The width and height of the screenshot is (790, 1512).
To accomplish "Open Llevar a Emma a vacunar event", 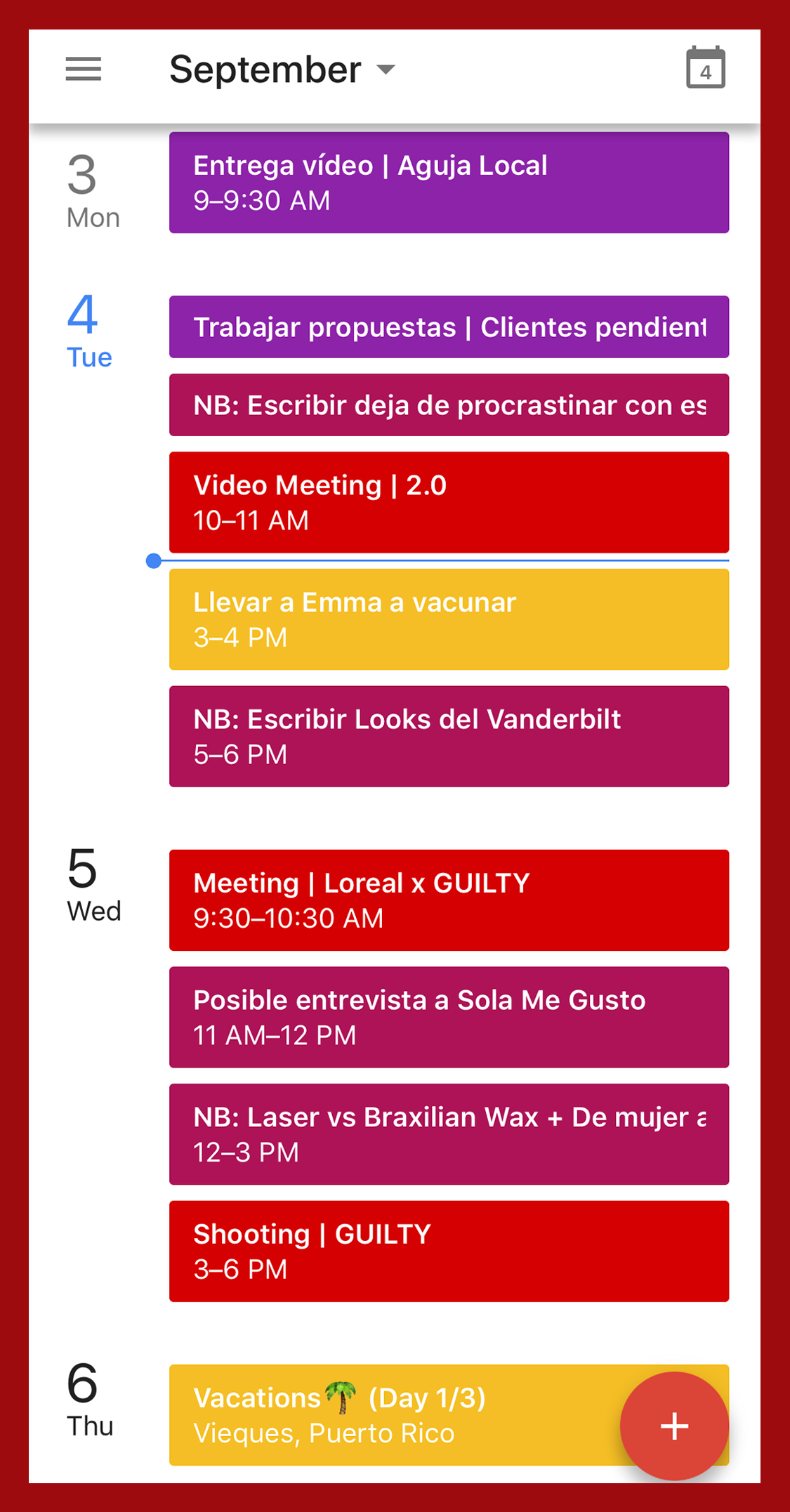I will coord(449,619).
